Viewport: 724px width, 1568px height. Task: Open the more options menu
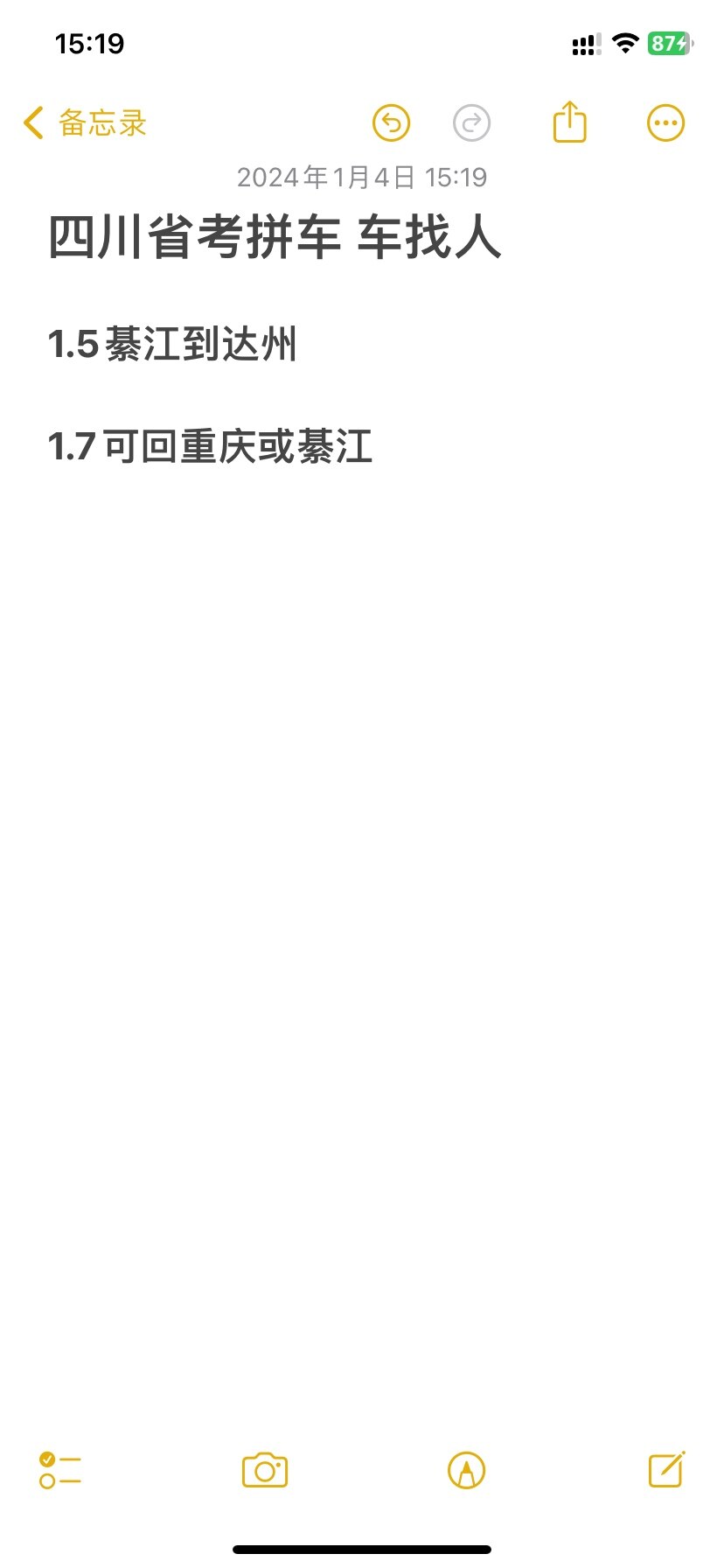point(665,123)
